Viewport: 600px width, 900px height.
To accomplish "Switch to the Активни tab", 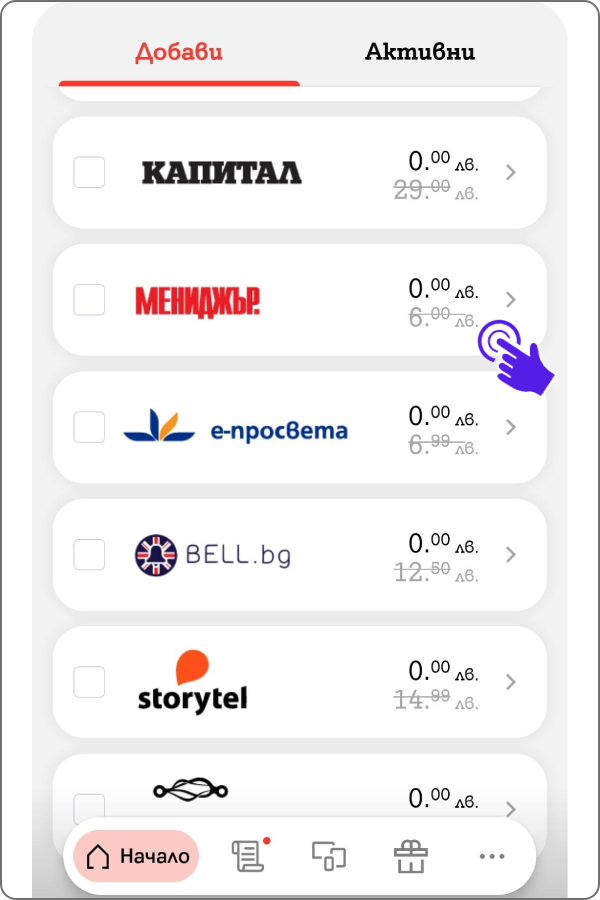I will tap(419, 51).
